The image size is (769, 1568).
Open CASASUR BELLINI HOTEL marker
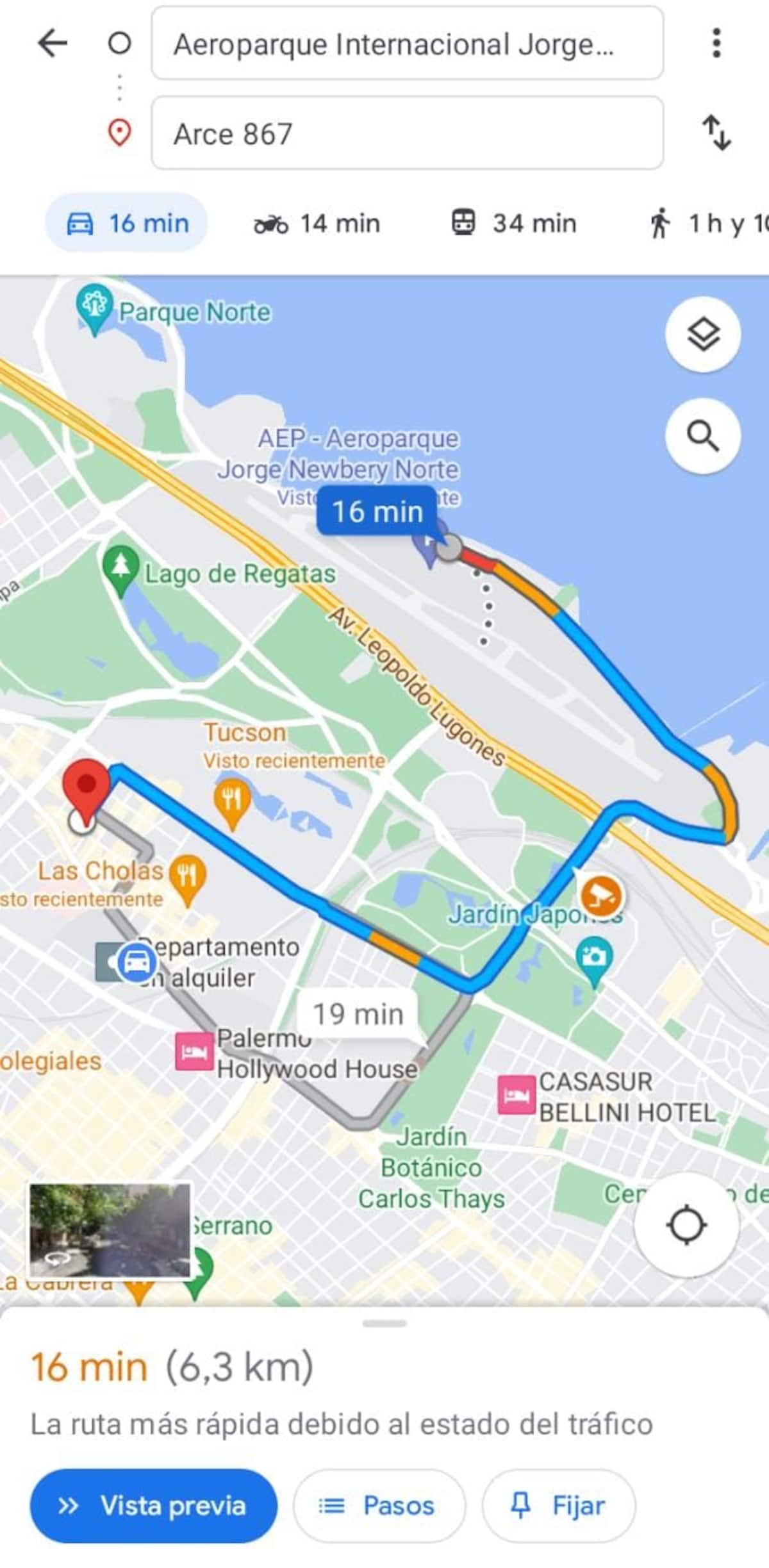[x=517, y=1095]
